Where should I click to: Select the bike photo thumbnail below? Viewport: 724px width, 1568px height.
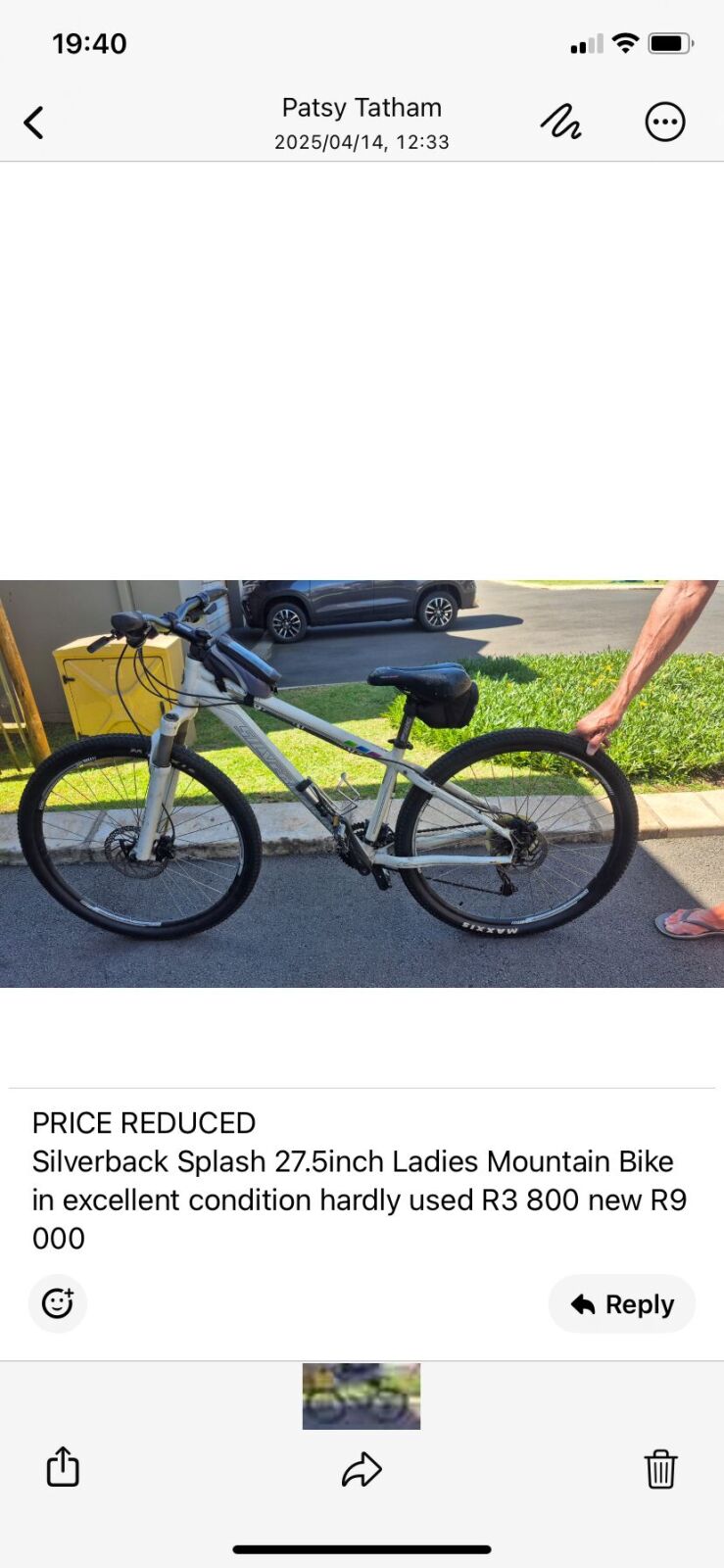click(x=361, y=1396)
